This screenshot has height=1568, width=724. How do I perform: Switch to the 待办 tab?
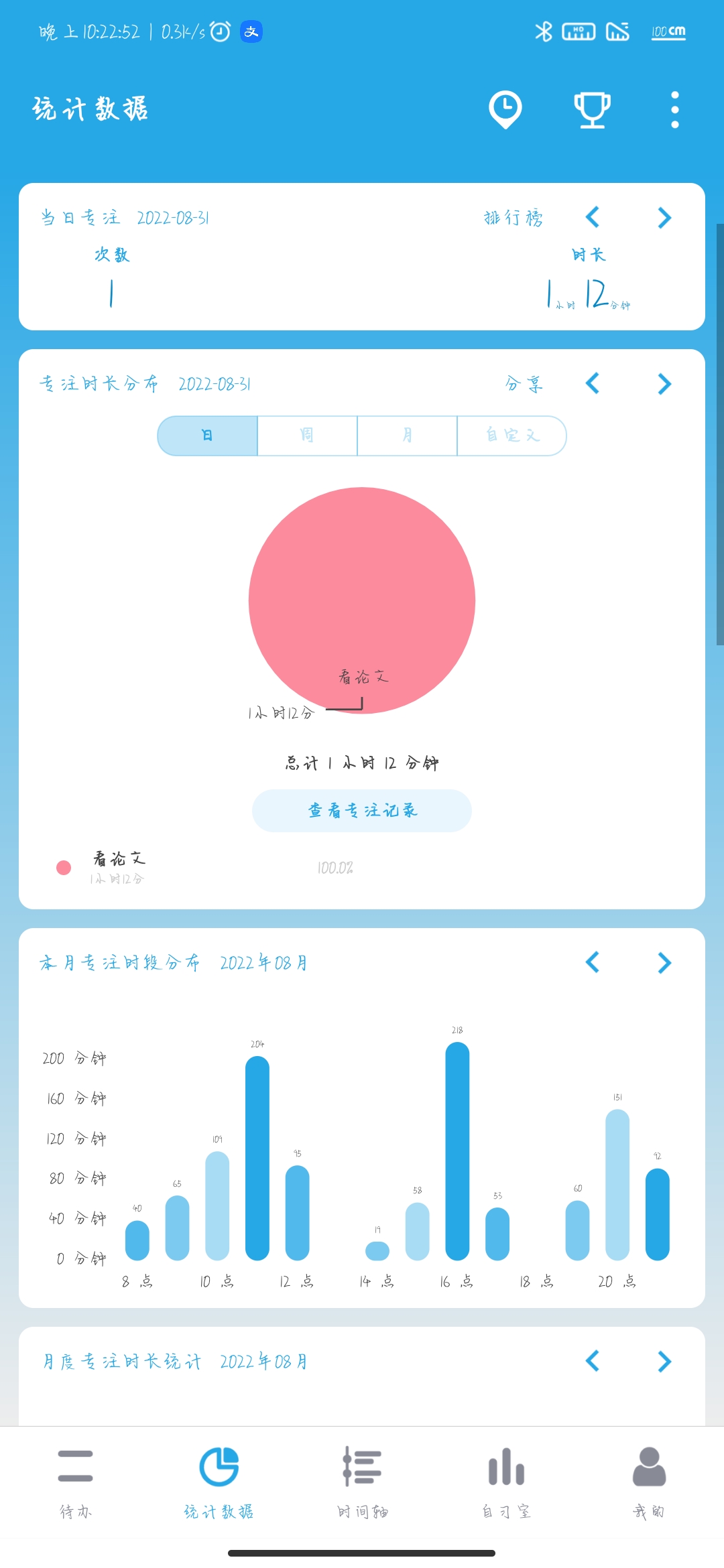tap(75, 1482)
